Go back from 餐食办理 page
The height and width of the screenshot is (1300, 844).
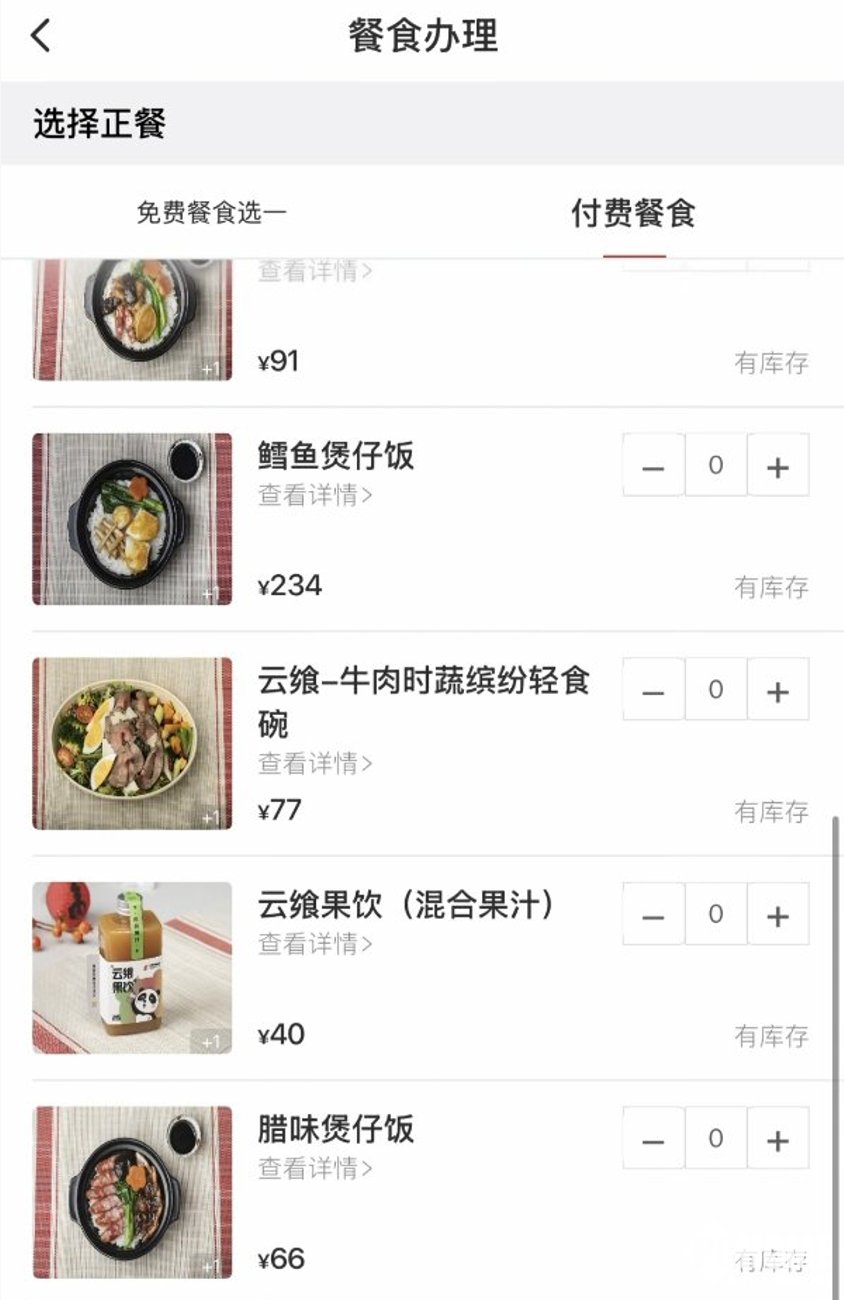(40, 36)
